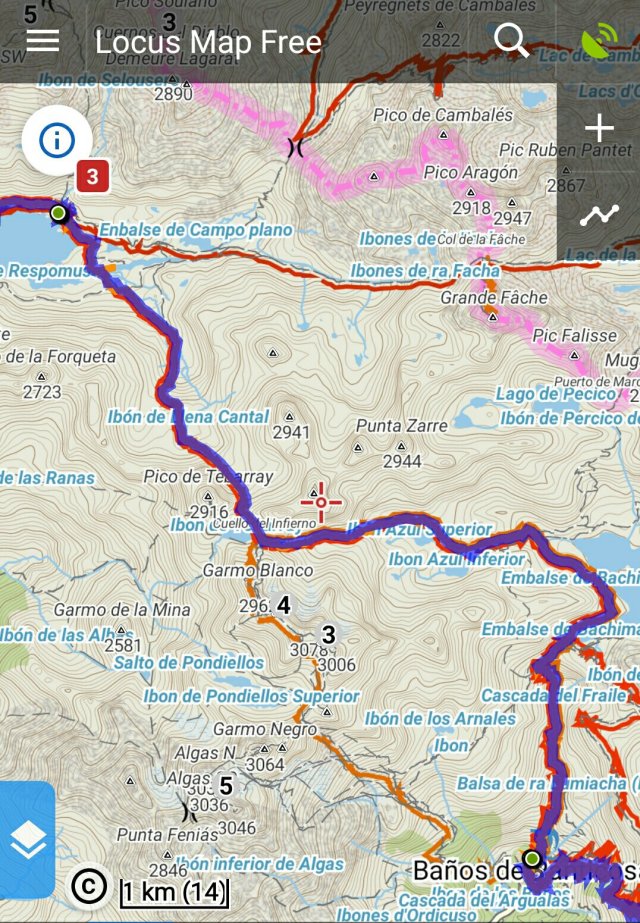Open the GPS satellite status
Image resolution: width=640 pixels, height=923 pixels.
(599, 41)
